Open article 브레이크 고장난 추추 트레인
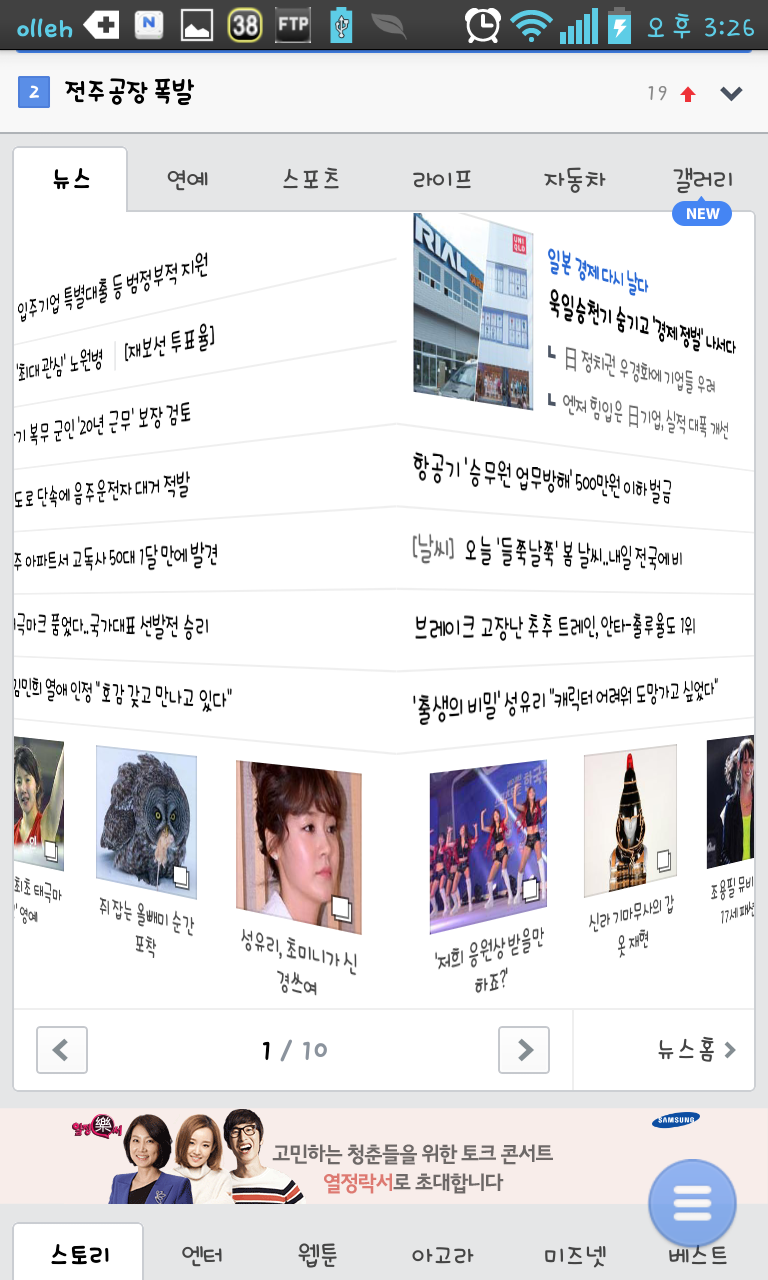The width and height of the screenshot is (768, 1280). [x=554, y=627]
